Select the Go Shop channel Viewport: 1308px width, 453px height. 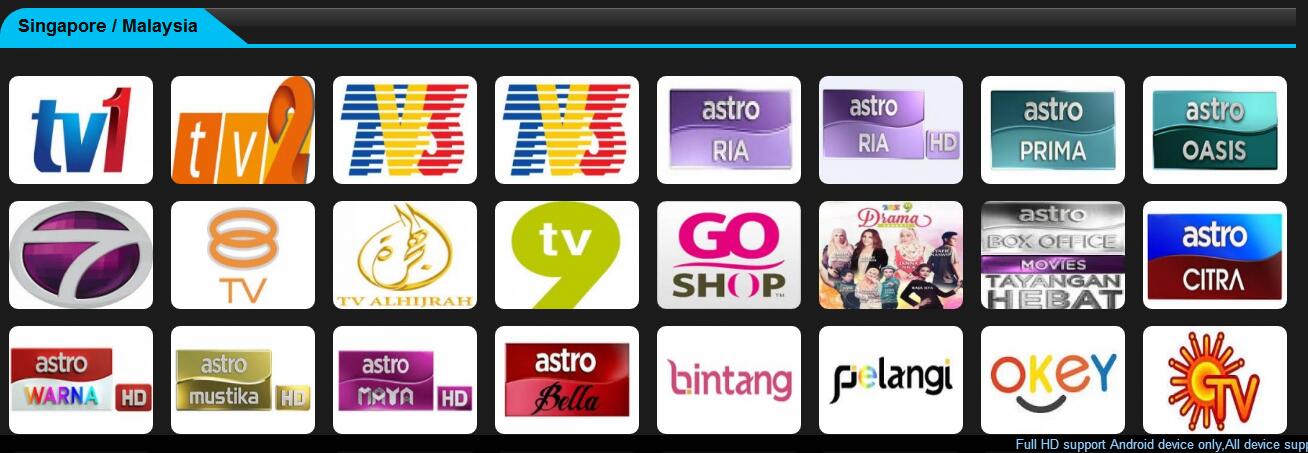pos(729,255)
